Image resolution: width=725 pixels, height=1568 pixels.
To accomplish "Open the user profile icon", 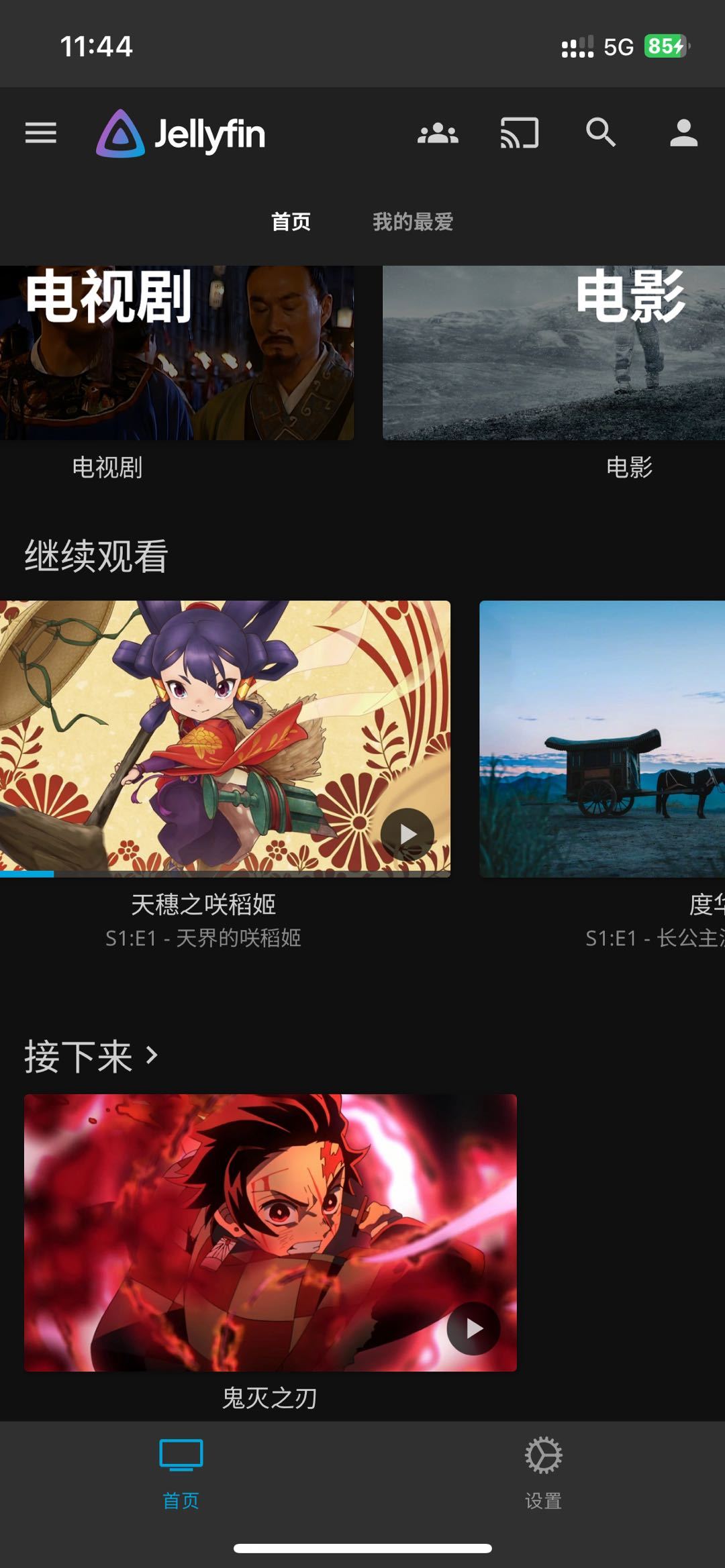I will coord(683,133).
